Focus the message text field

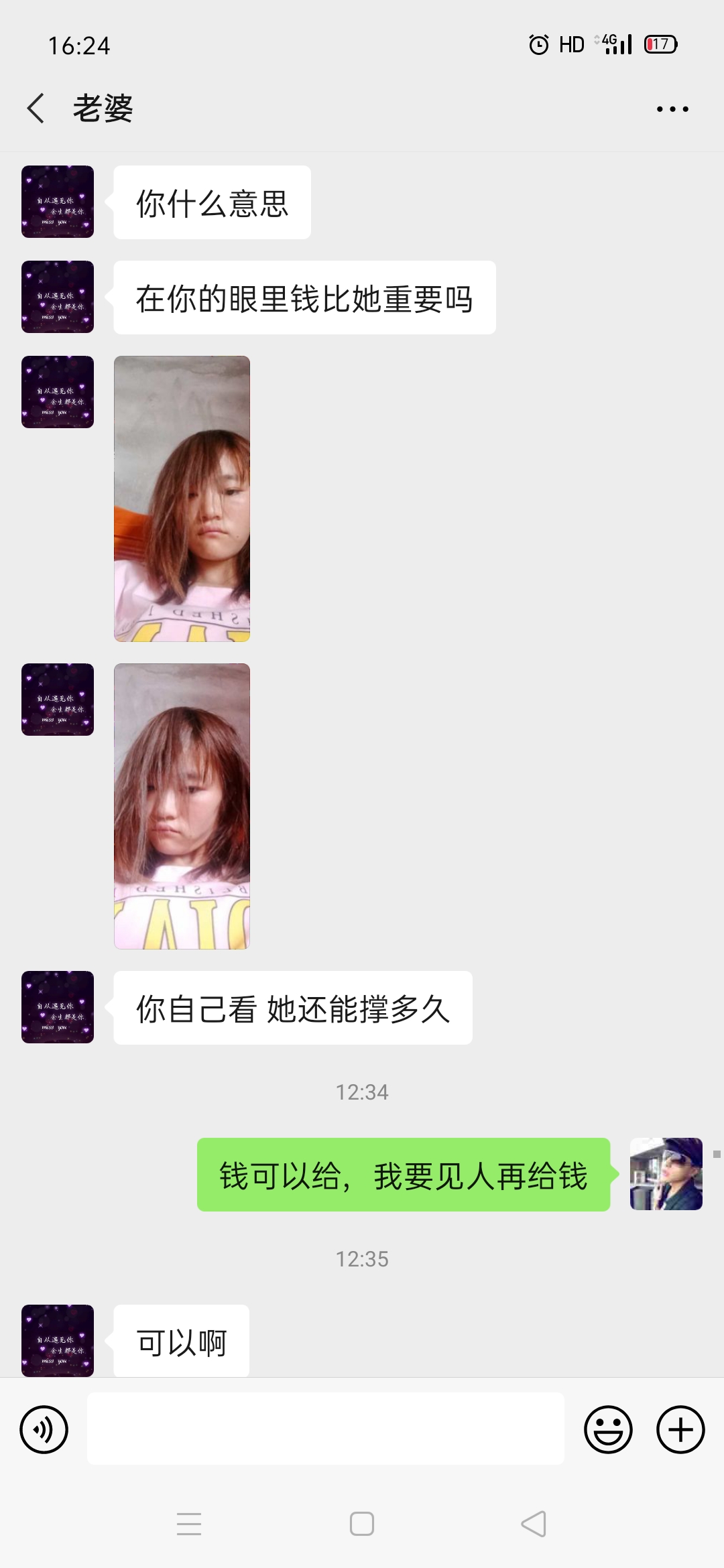pyautogui.click(x=325, y=1429)
